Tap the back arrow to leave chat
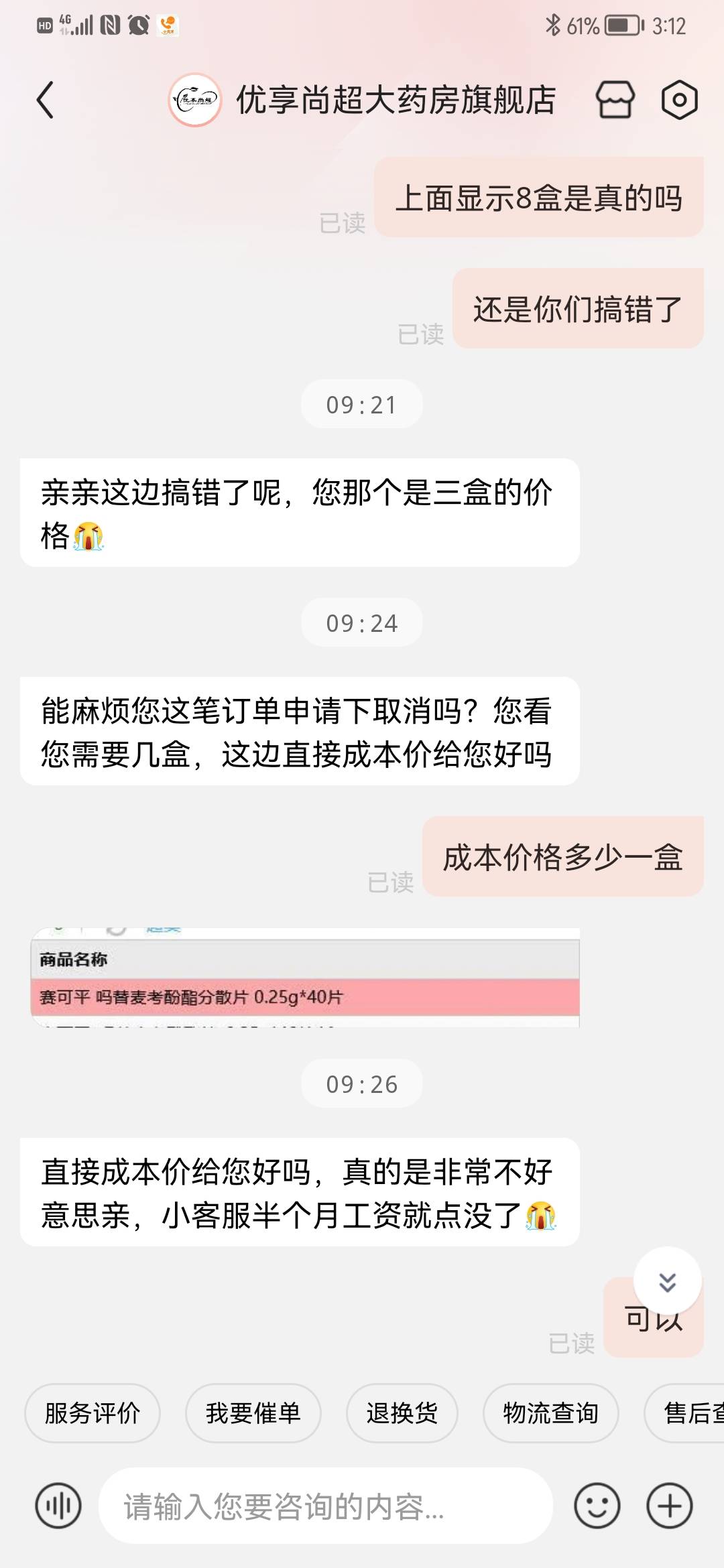The image size is (724, 1568). click(x=44, y=101)
